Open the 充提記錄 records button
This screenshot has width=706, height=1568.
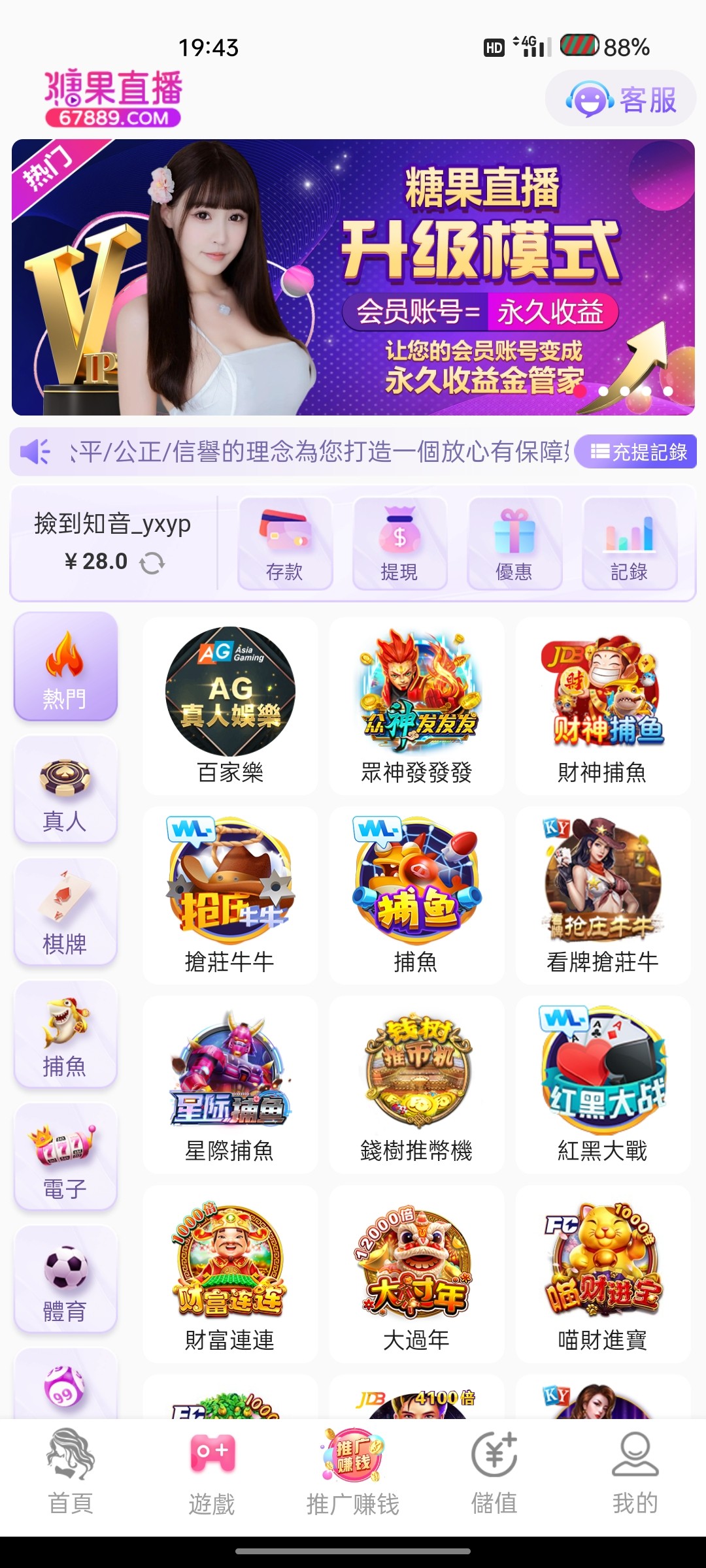pyautogui.click(x=637, y=451)
